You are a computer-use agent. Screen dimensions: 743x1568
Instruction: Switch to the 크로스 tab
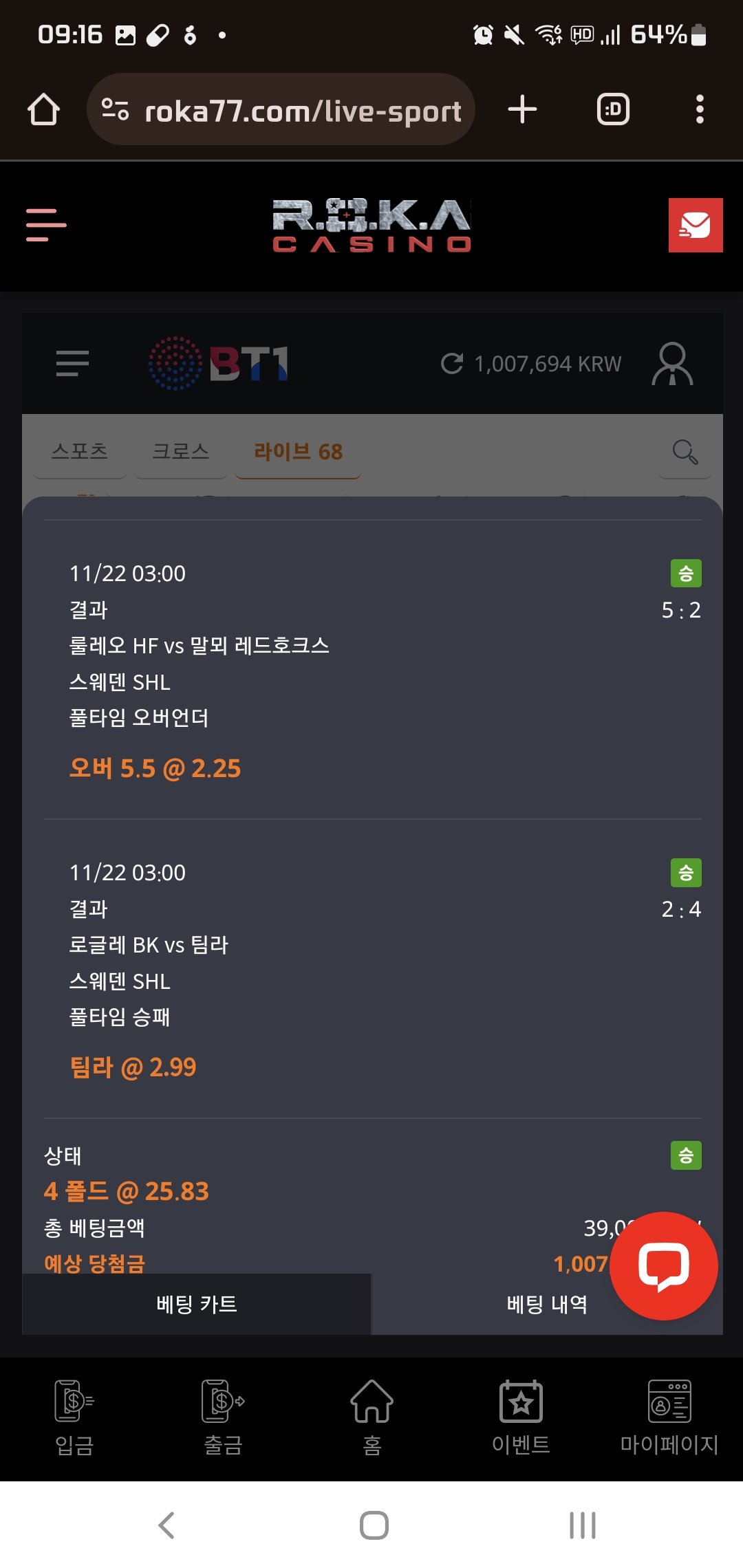point(180,451)
